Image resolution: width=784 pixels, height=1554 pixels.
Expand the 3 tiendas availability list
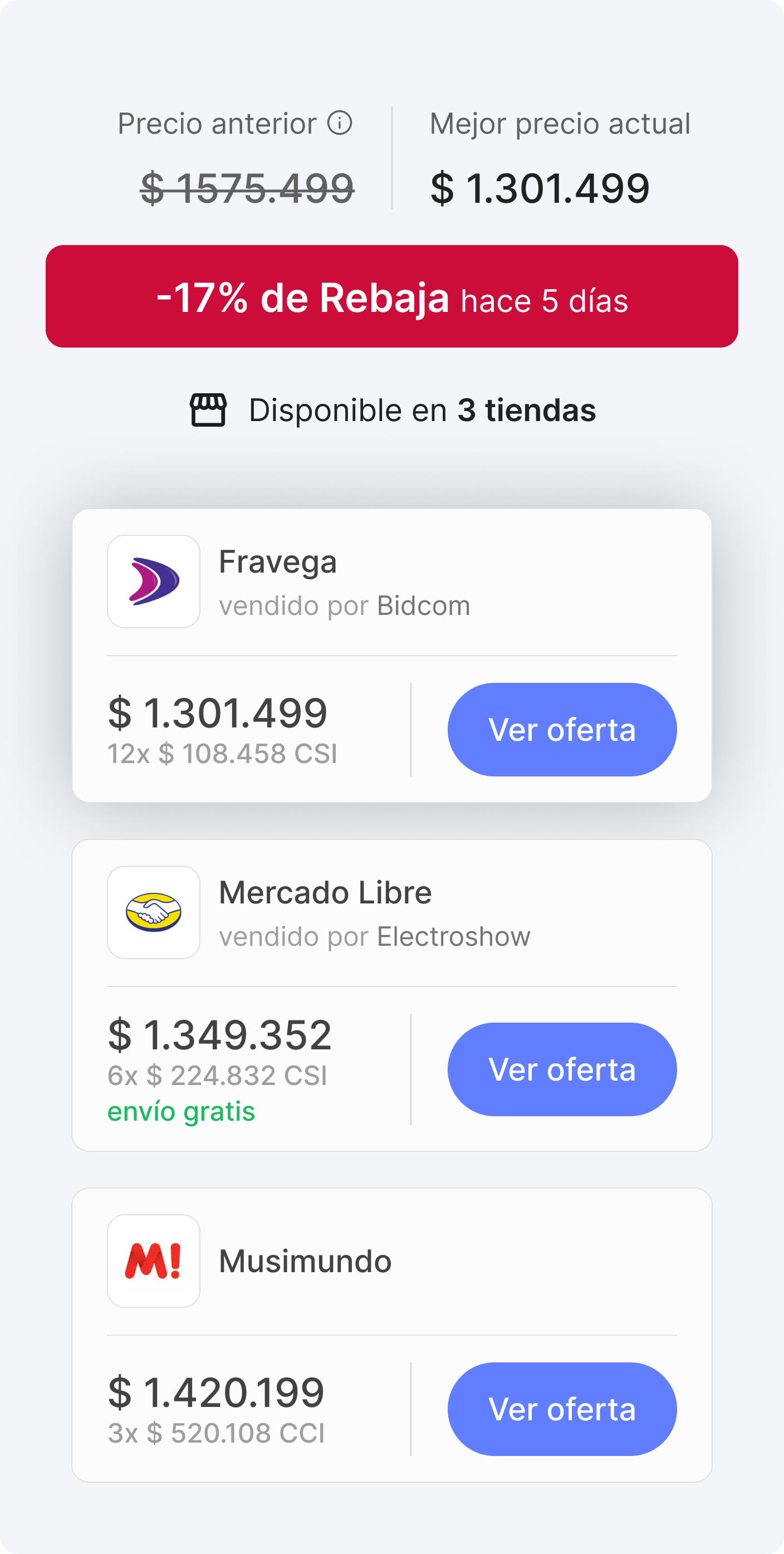tap(422, 409)
